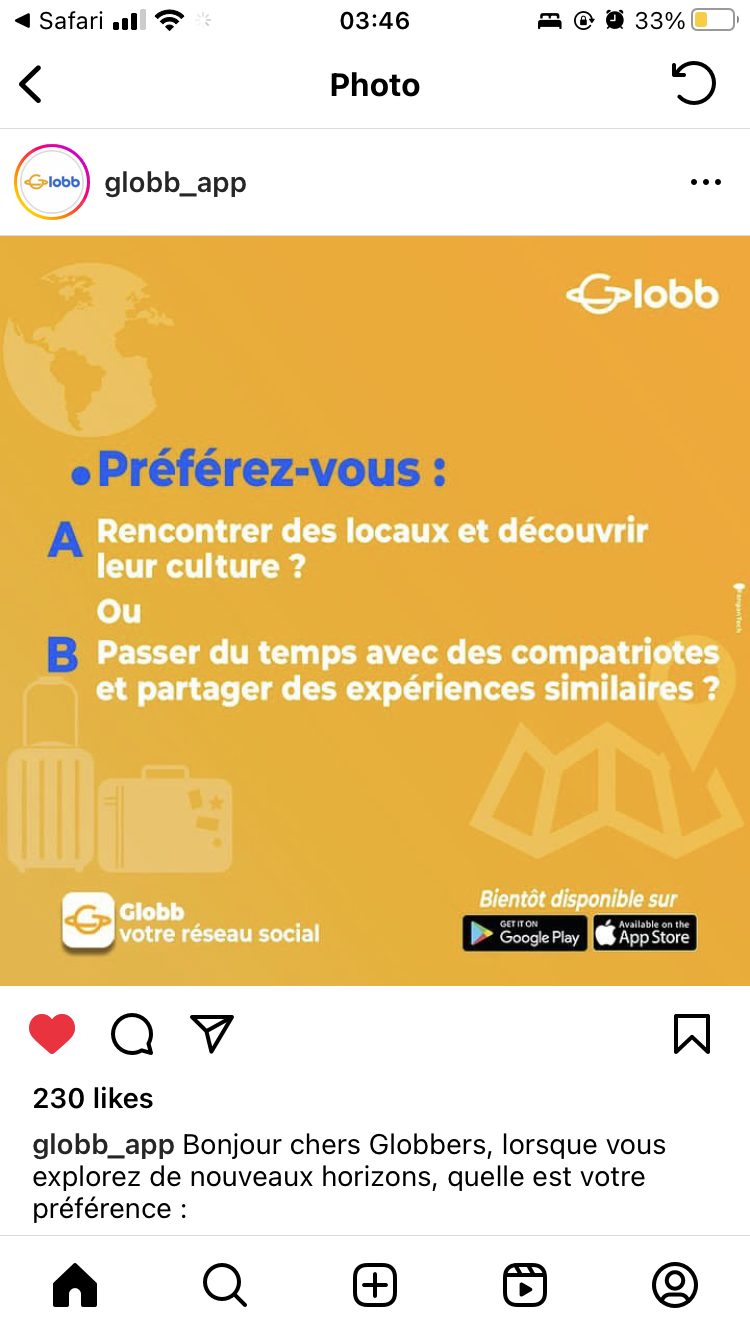Open the post's three-dot options menu

[x=705, y=182]
